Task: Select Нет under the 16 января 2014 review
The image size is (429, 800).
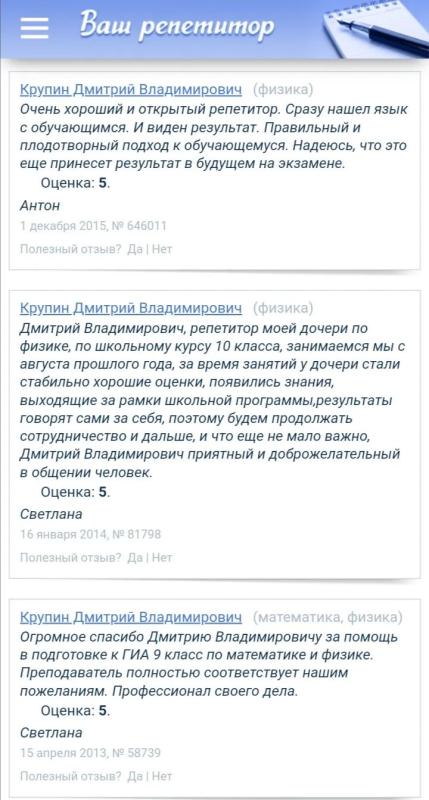Action: [x=162, y=558]
